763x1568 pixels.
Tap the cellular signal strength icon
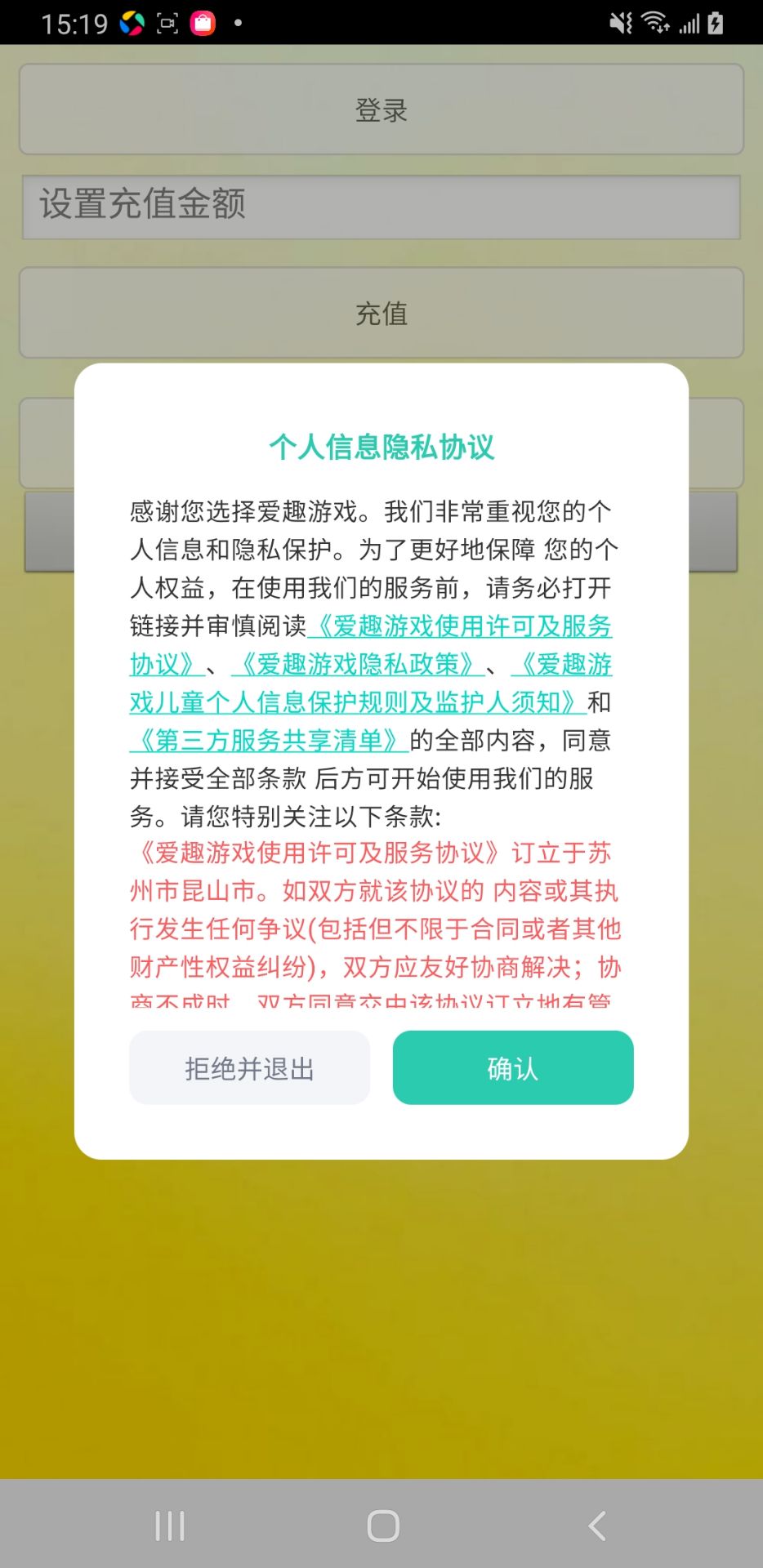690,22
